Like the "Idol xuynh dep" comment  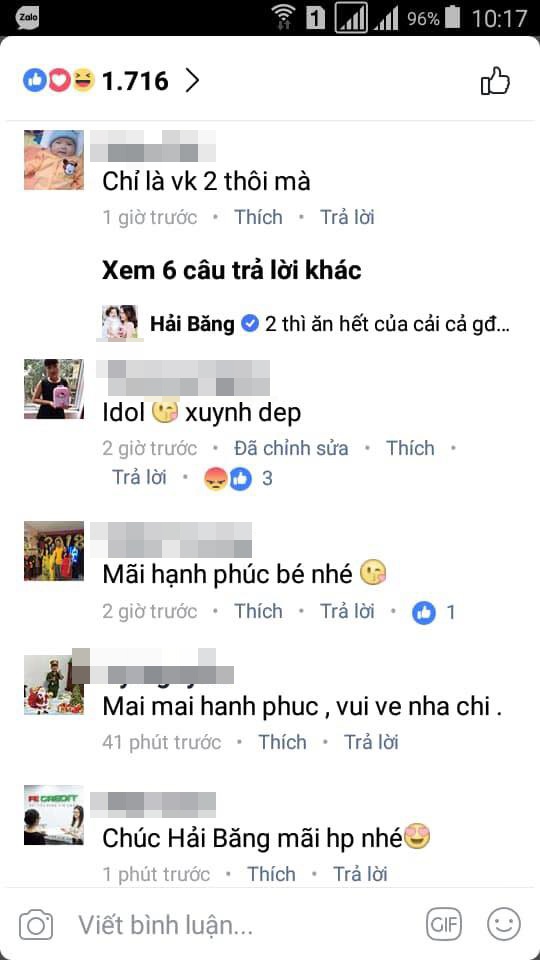tap(410, 448)
